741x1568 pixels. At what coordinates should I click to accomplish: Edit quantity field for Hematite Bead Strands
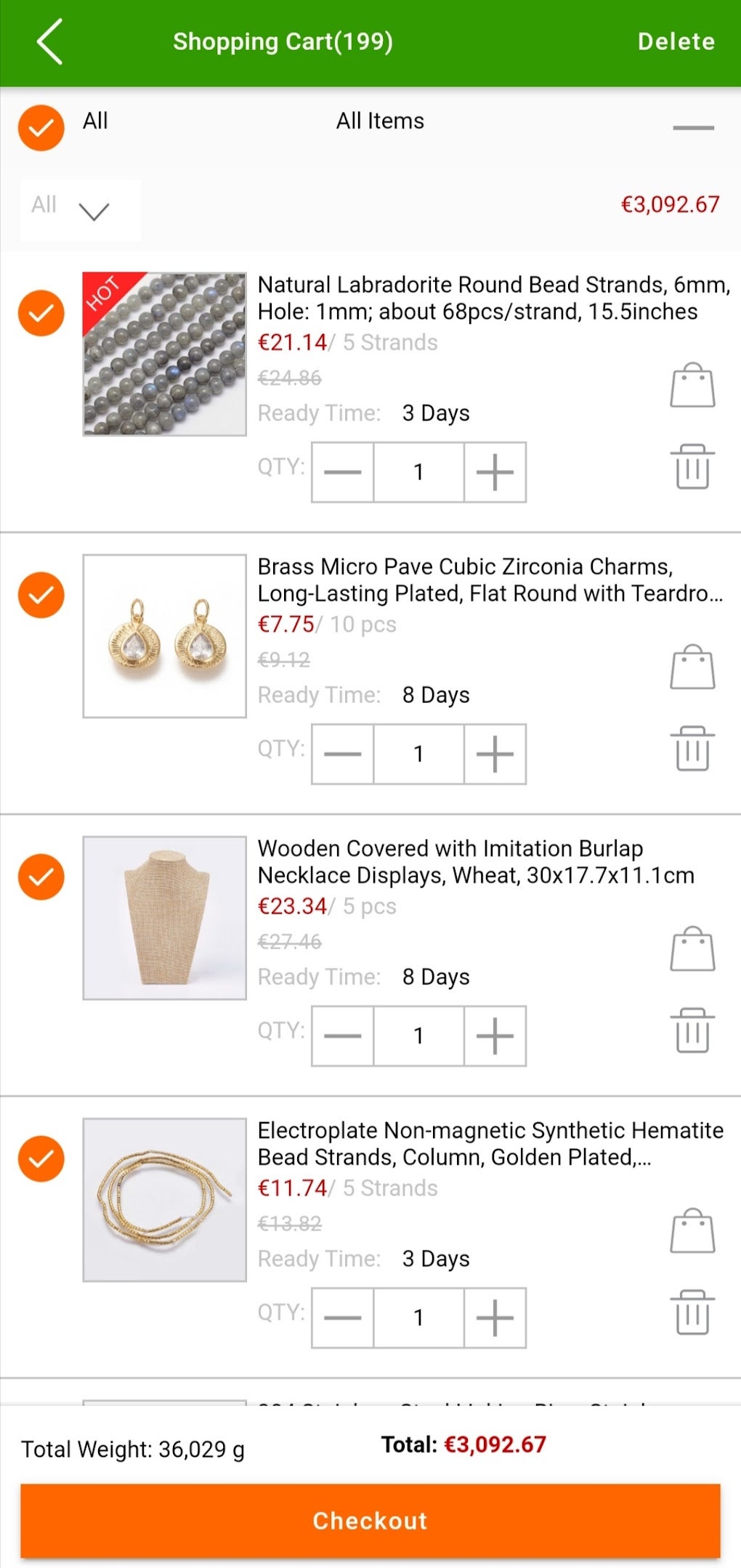point(418,1317)
